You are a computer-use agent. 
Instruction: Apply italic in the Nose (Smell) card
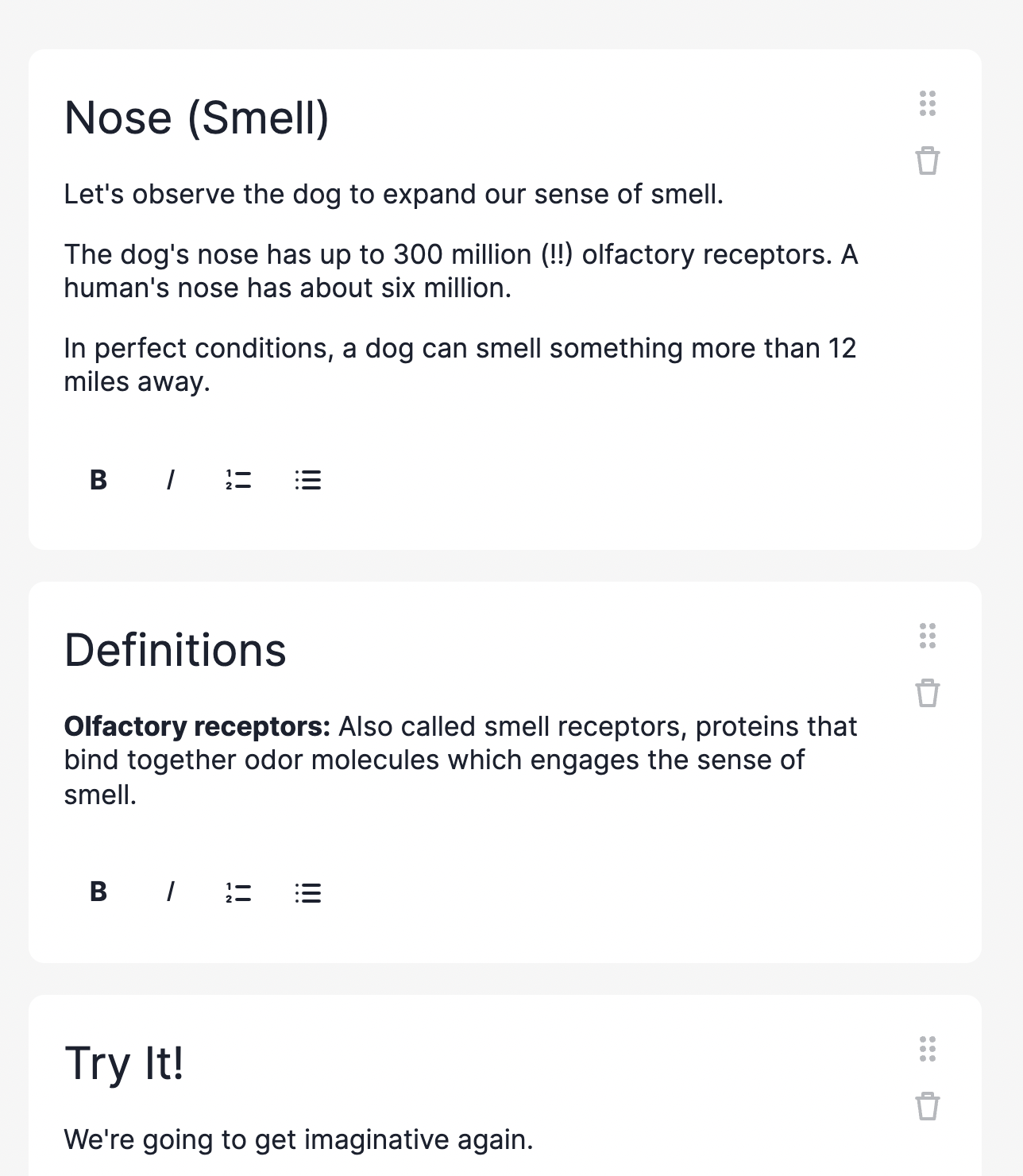tap(169, 480)
